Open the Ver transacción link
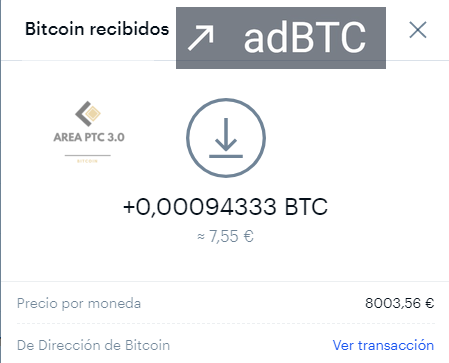The height and width of the screenshot is (363, 449). [x=383, y=345]
